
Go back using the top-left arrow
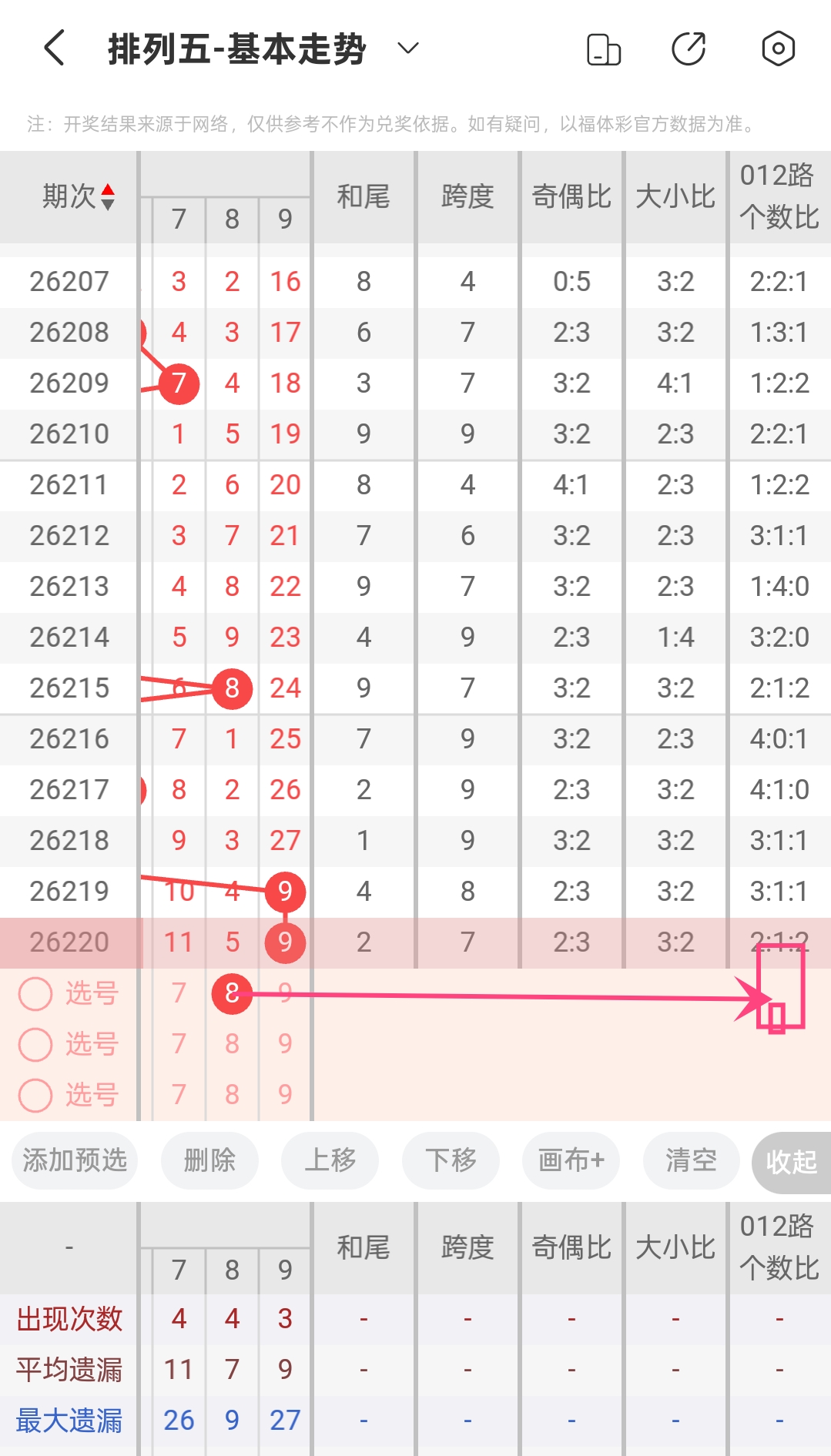pos(54,49)
